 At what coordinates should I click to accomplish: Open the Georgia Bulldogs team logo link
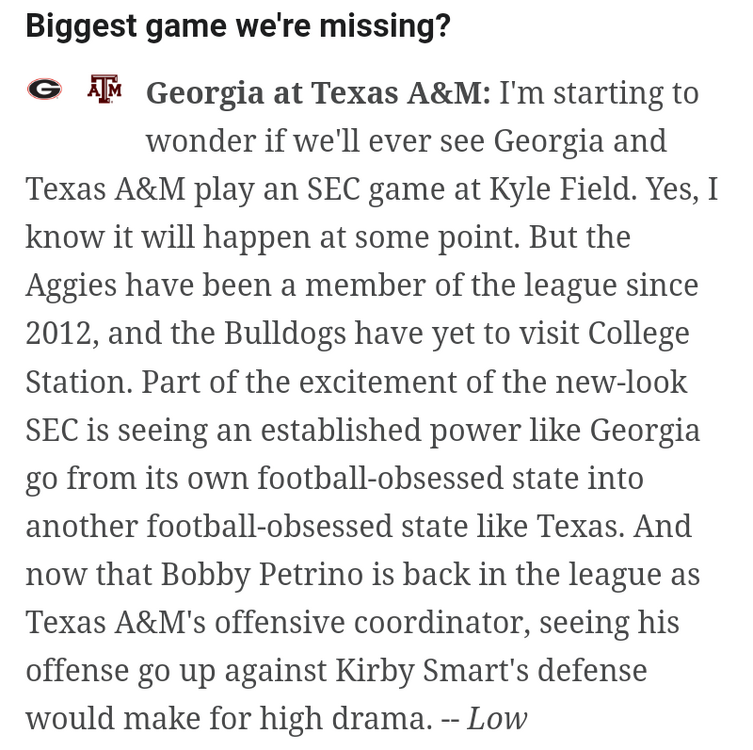(44, 90)
